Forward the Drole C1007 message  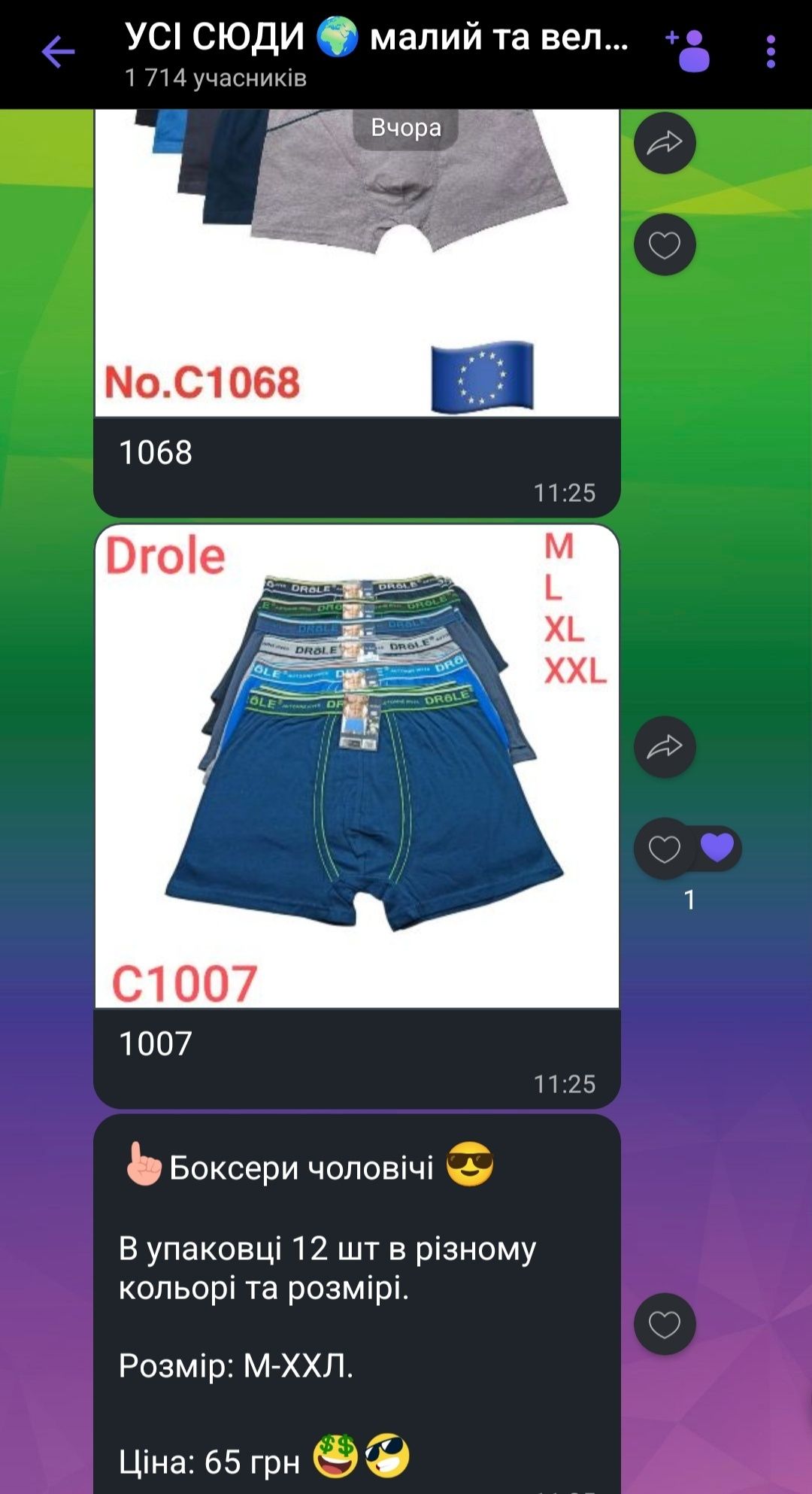click(x=665, y=747)
